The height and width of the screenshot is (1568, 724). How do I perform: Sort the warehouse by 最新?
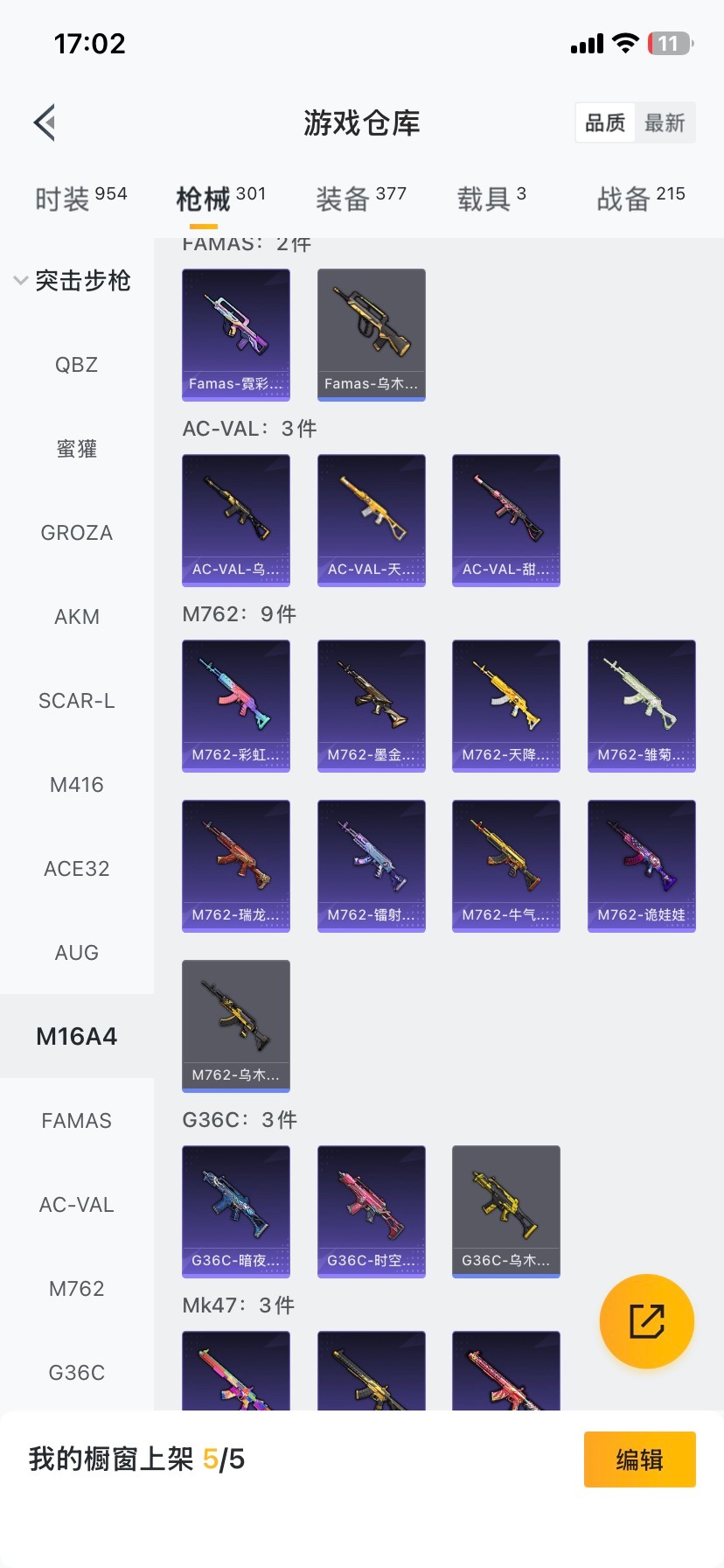click(665, 123)
